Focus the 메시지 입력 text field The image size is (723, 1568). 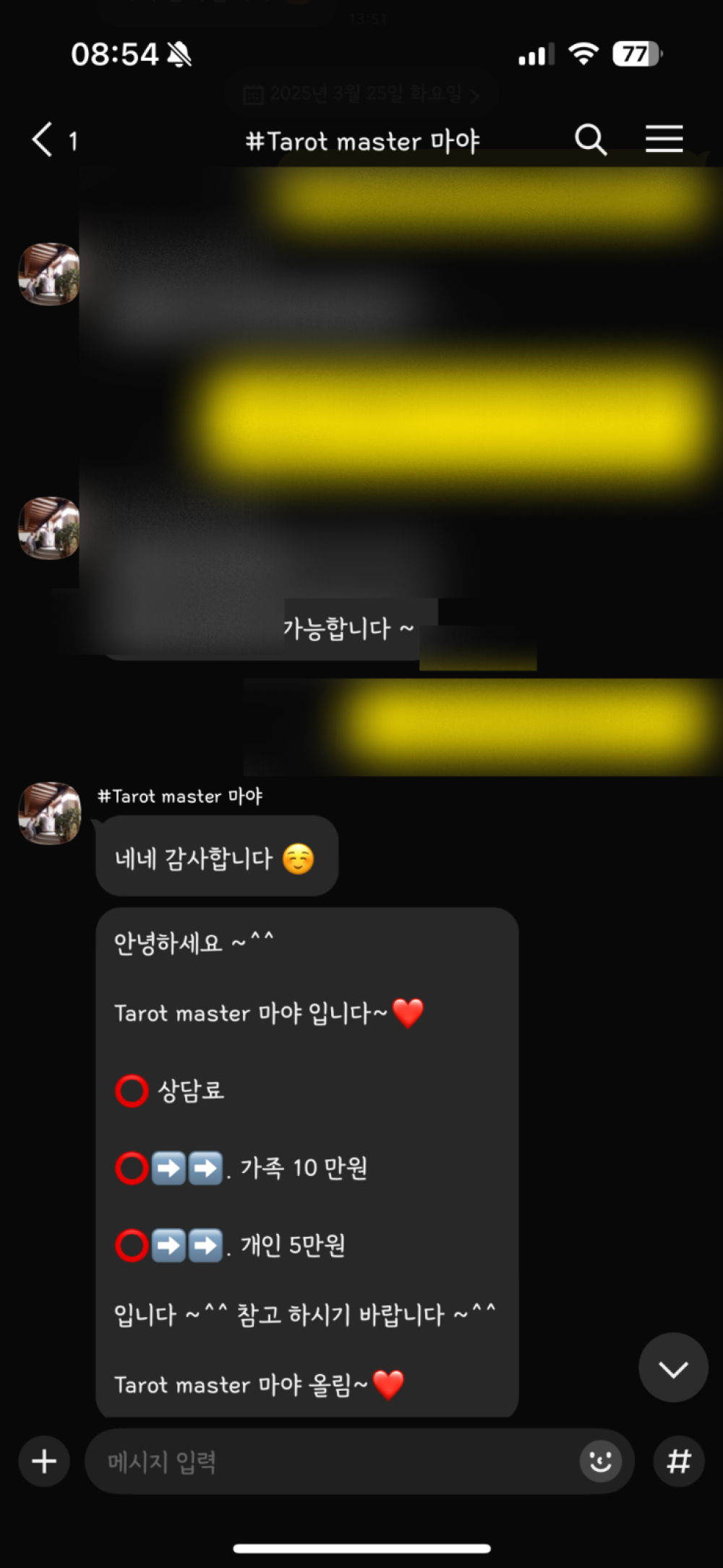[x=333, y=1462]
